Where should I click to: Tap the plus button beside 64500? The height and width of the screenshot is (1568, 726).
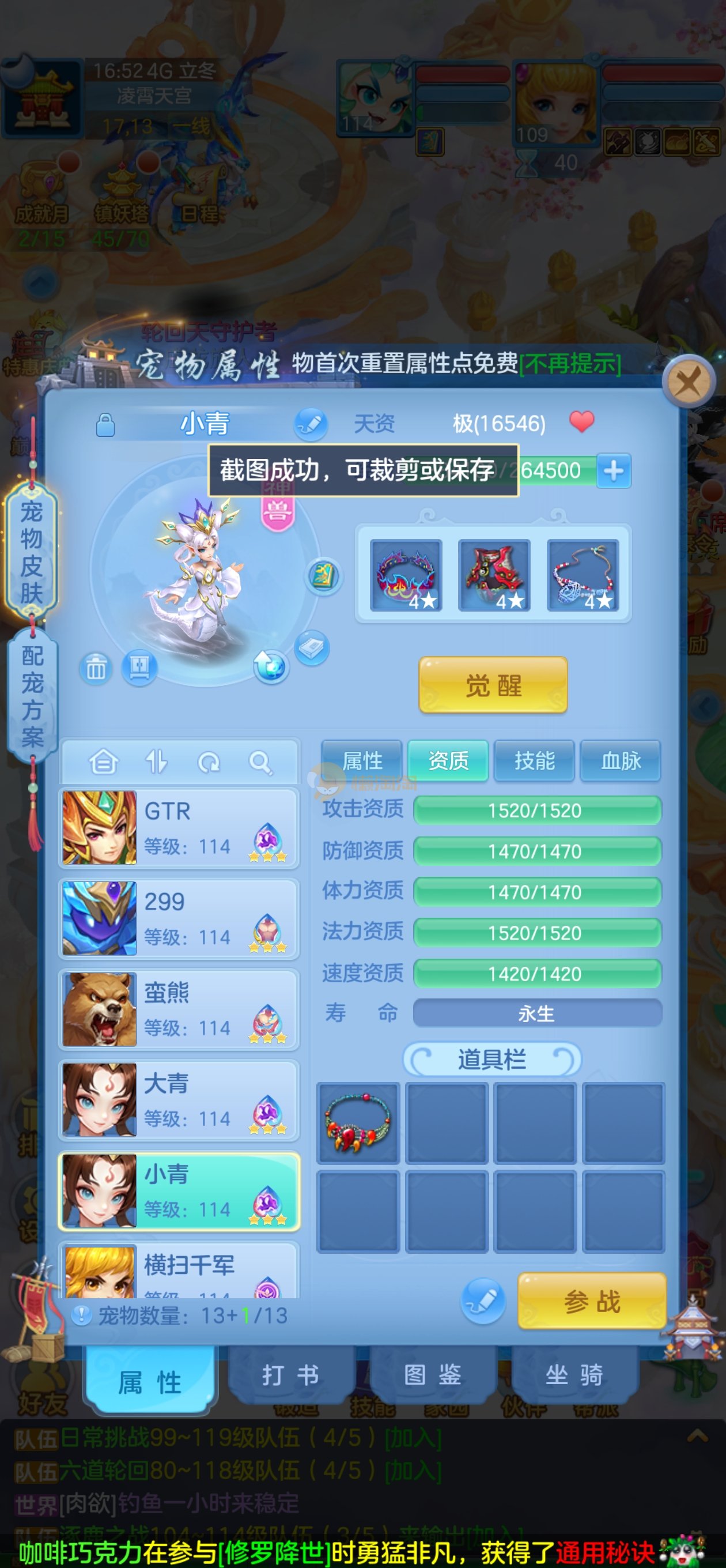[x=614, y=470]
